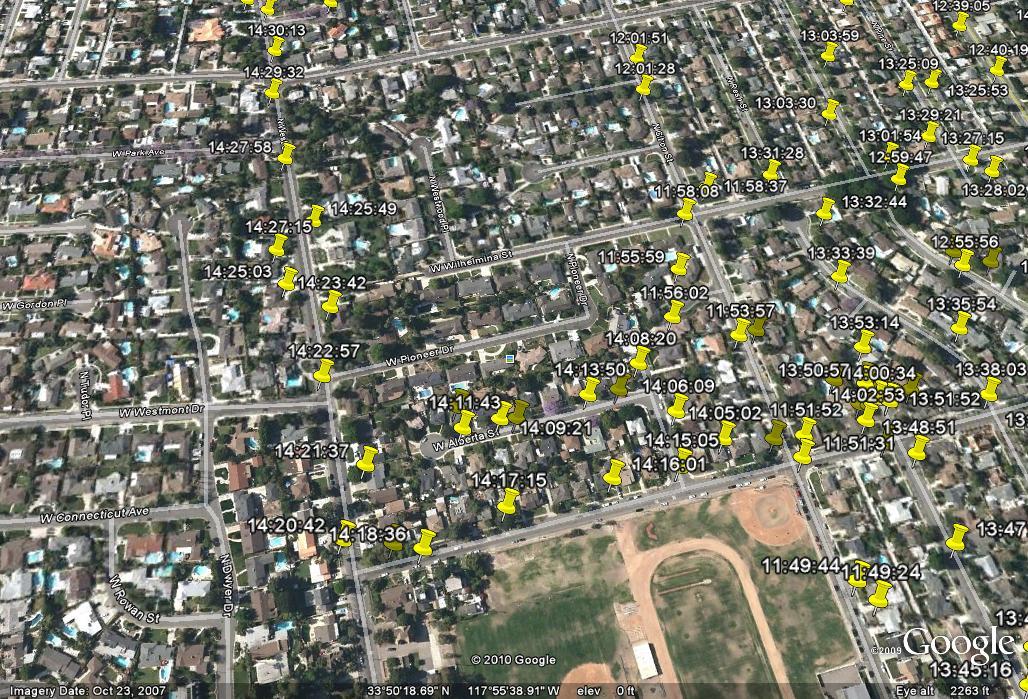Open the 13:33:39 placemark
Screen dimensions: 1028x699
tap(841, 271)
